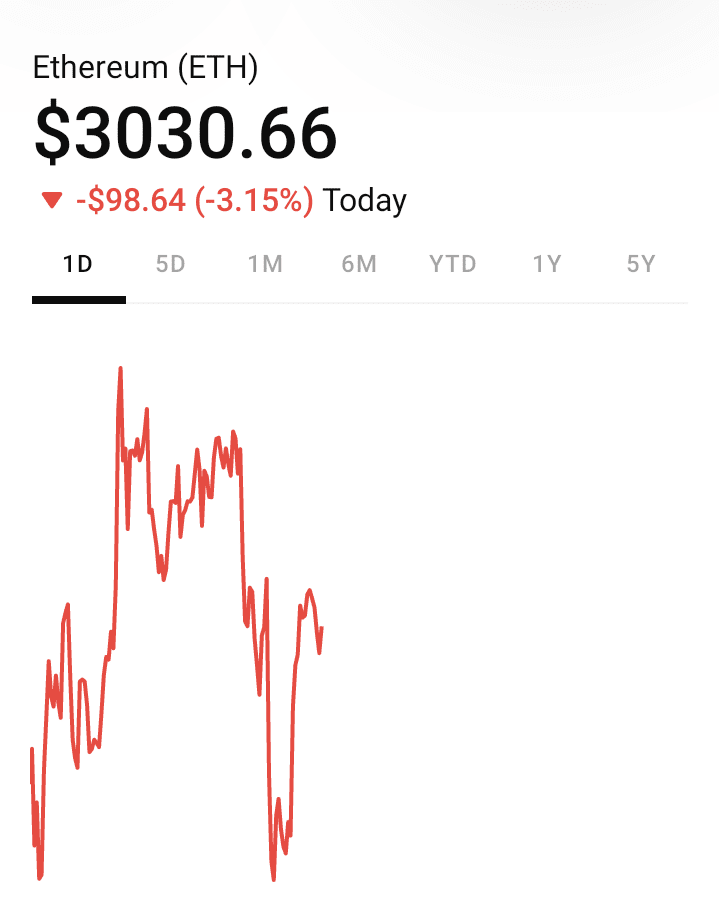This screenshot has width=719, height=915.
Task: Switch to the 6M time range
Action: click(359, 265)
